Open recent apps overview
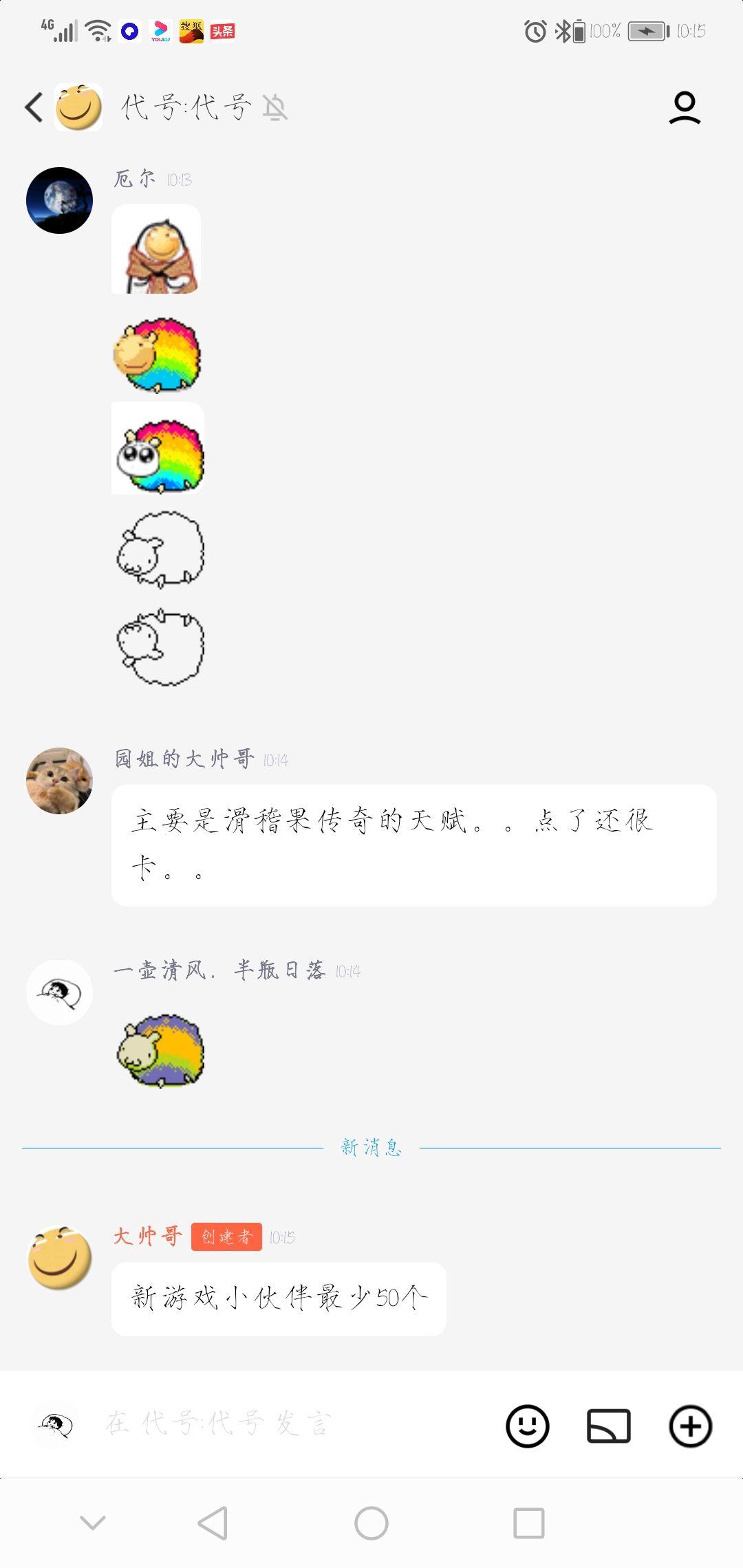 pos(529,1523)
